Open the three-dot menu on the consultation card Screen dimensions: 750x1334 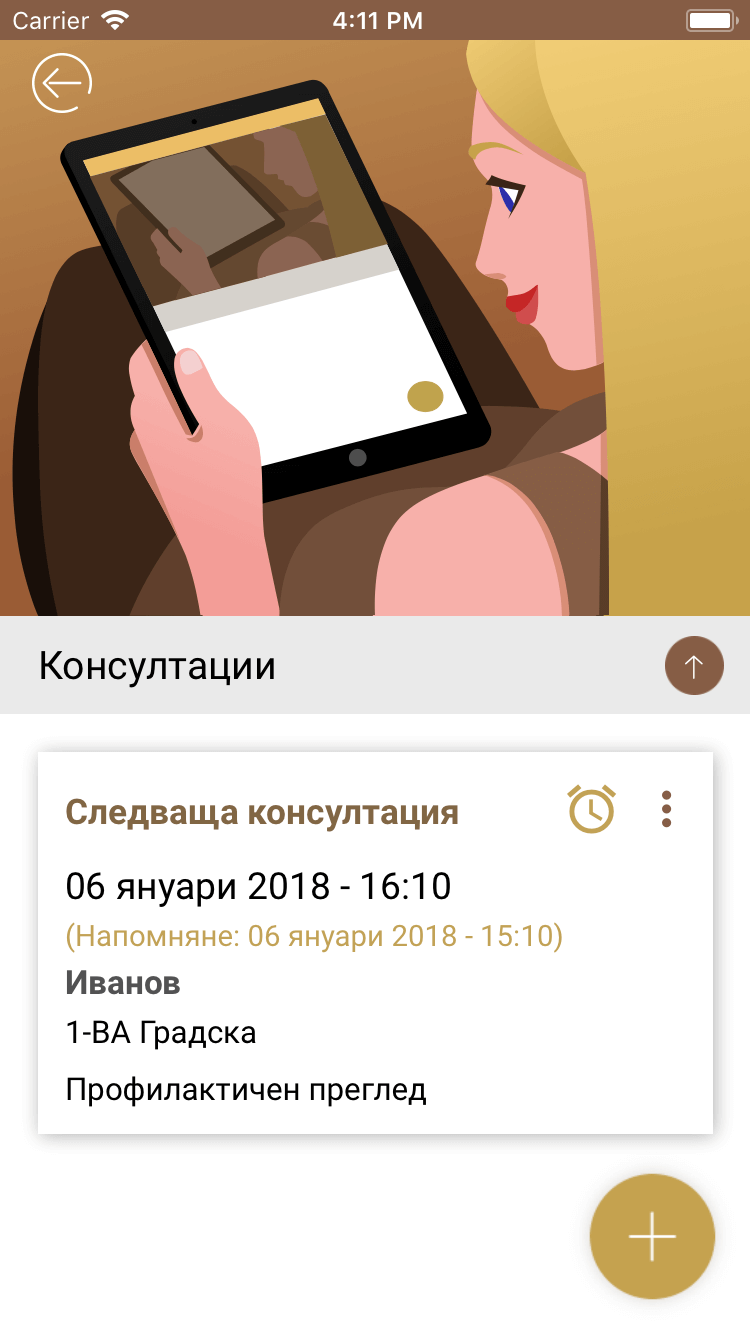point(666,809)
